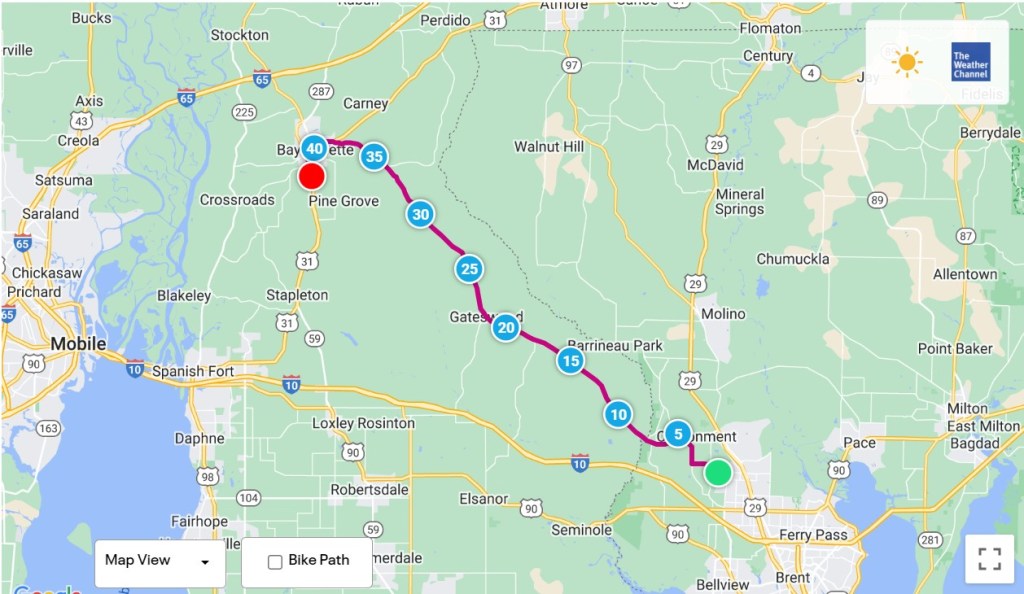1024x594 pixels.
Task: Enable the Bike Path checkbox
Action: tap(275, 562)
